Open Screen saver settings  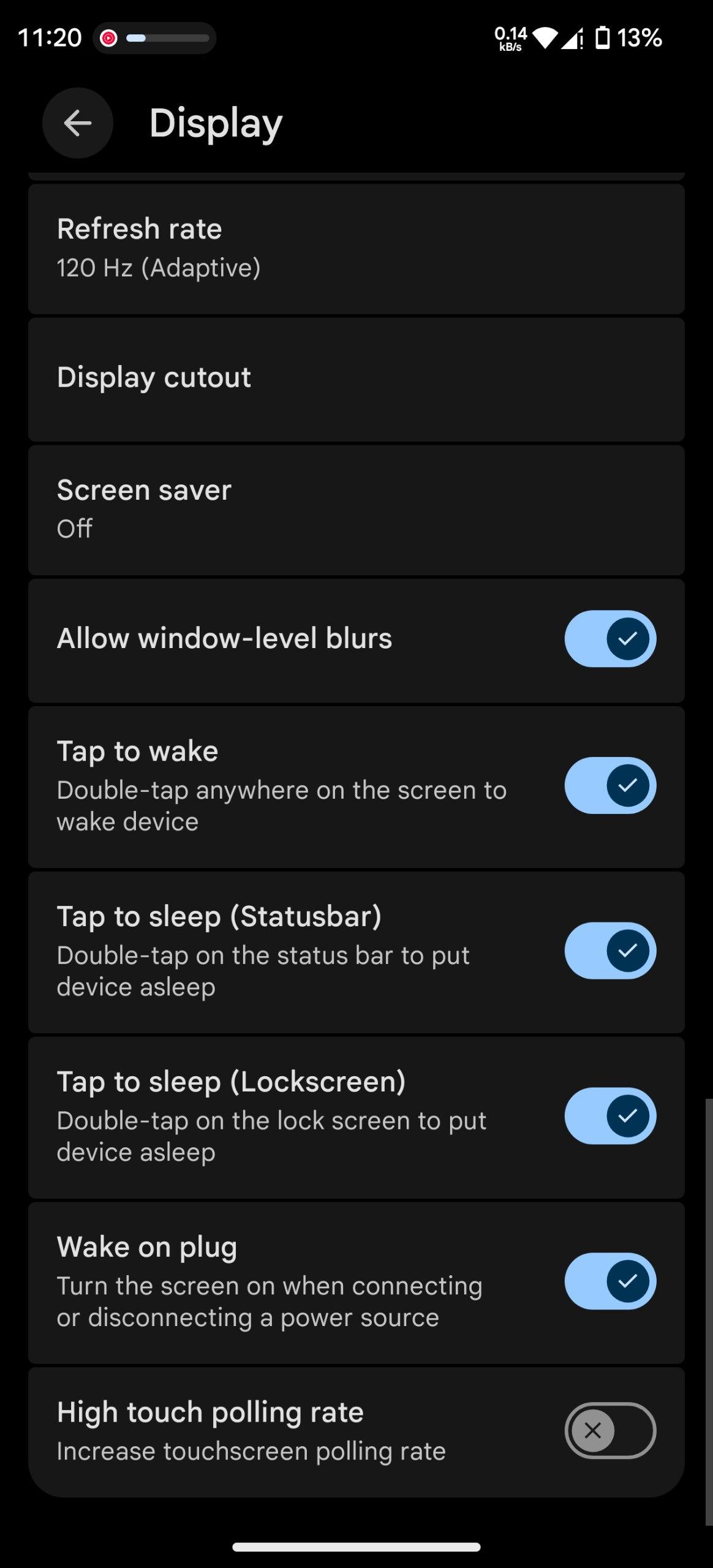point(355,508)
